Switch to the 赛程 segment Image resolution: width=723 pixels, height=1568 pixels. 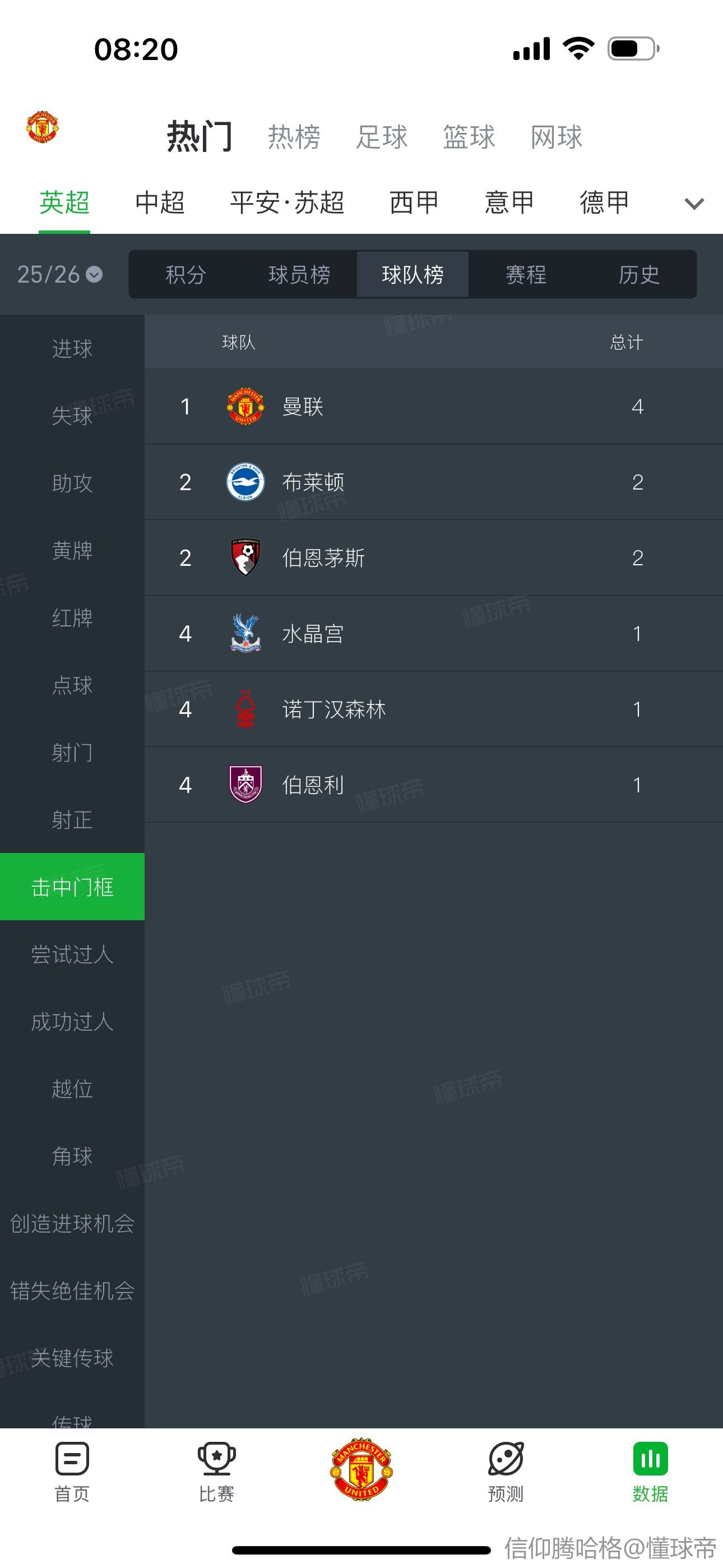(x=526, y=275)
